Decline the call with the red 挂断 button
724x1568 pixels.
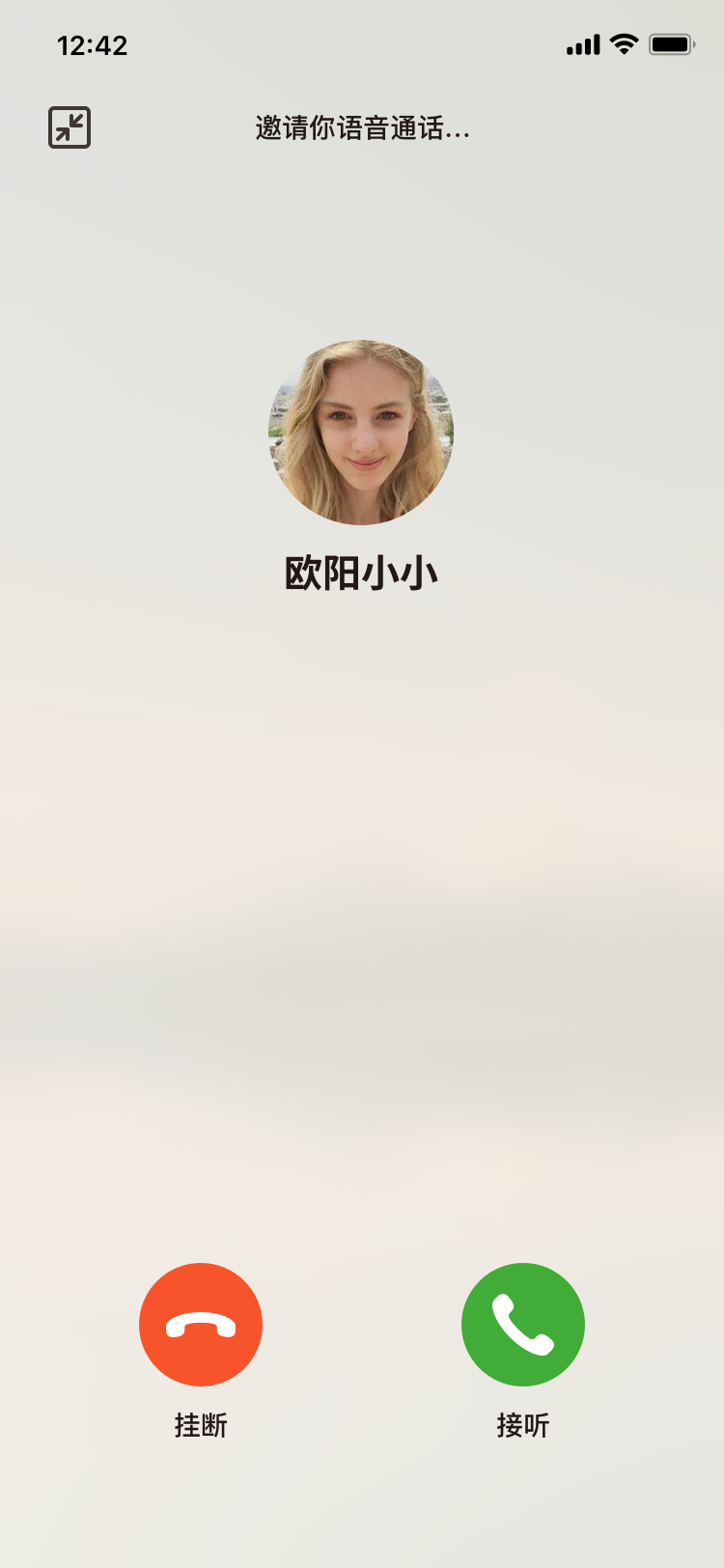coord(201,1324)
